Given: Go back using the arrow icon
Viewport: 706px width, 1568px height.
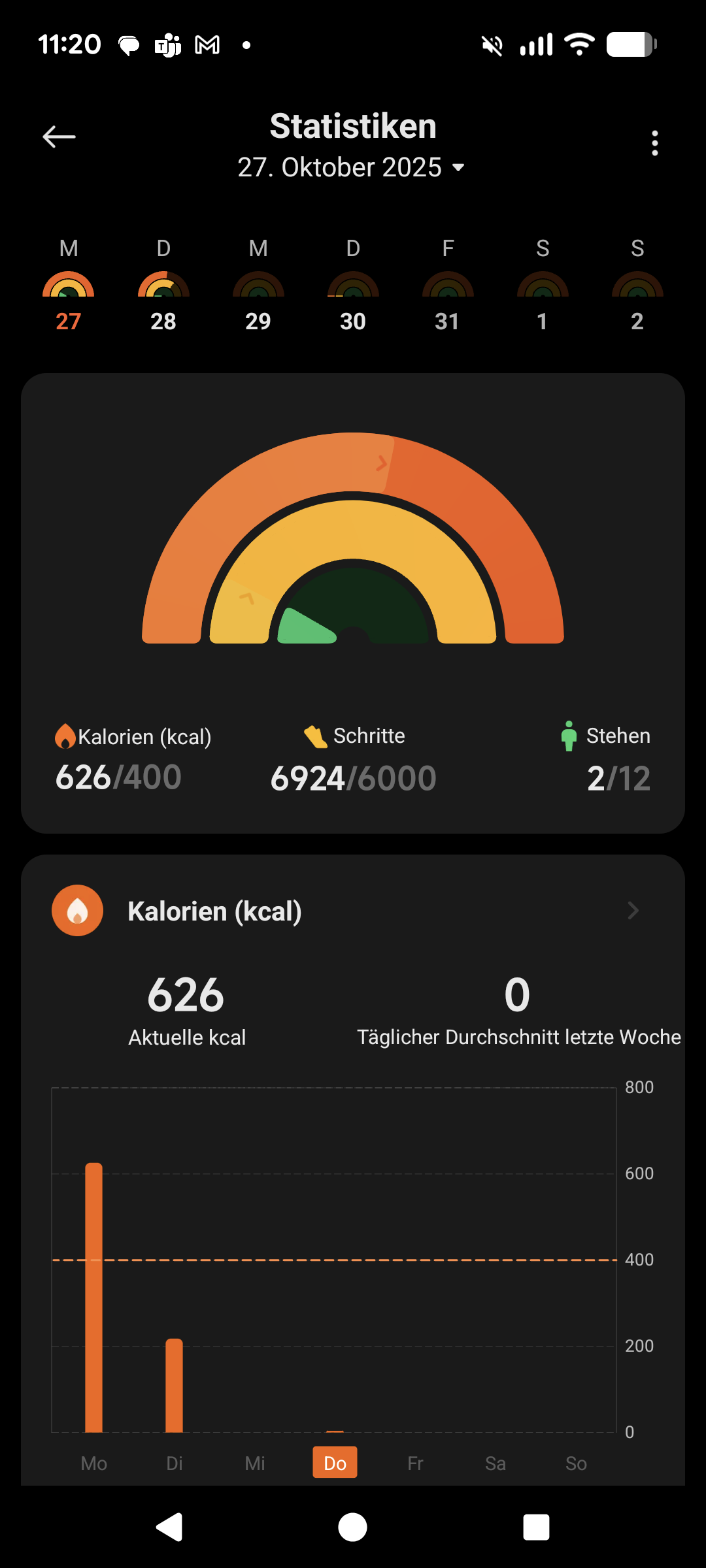Looking at the screenshot, I should click(x=59, y=137).
